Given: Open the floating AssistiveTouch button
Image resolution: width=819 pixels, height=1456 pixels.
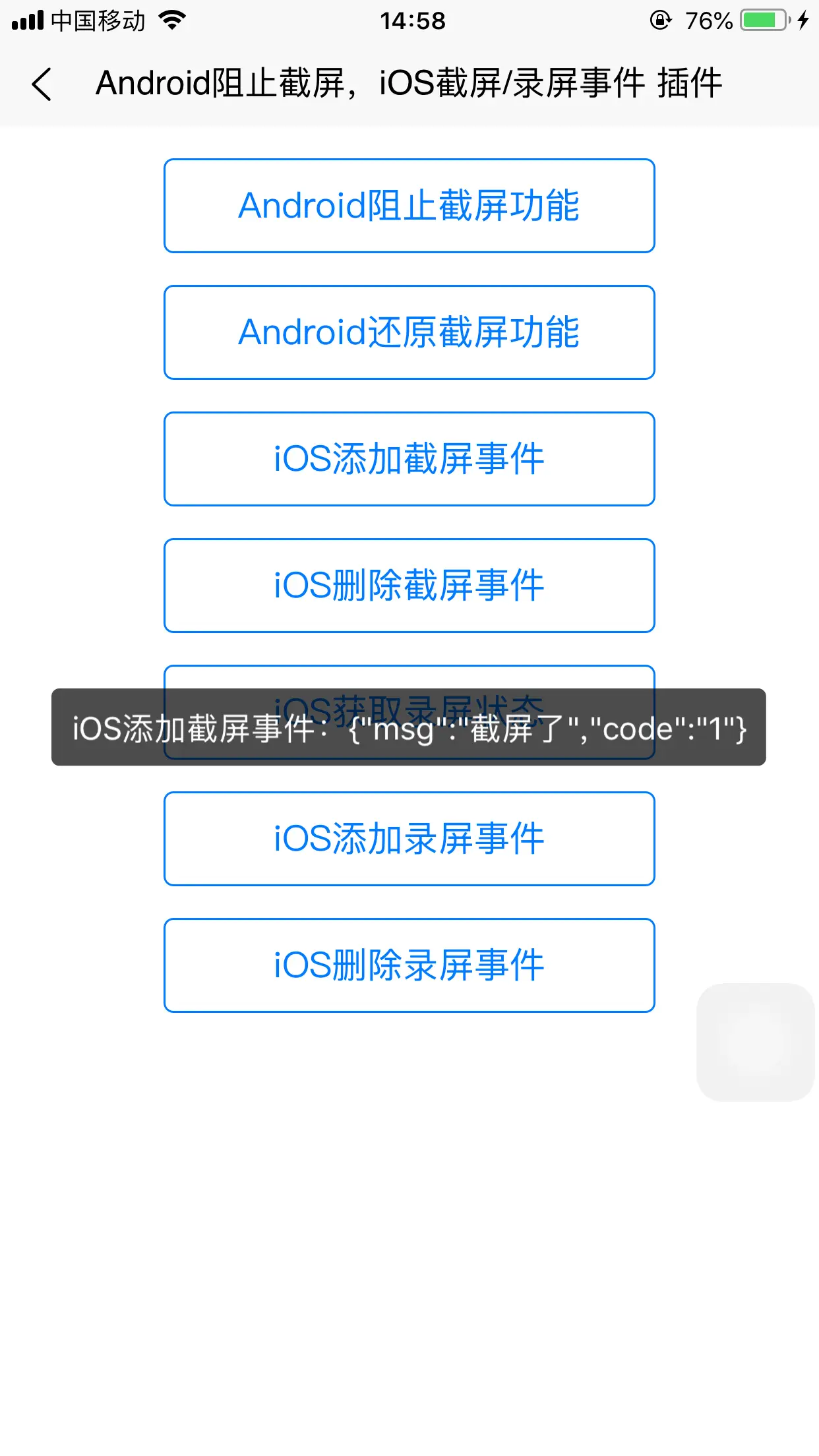Looking at the screenshot, I should tap(755, 1042).
